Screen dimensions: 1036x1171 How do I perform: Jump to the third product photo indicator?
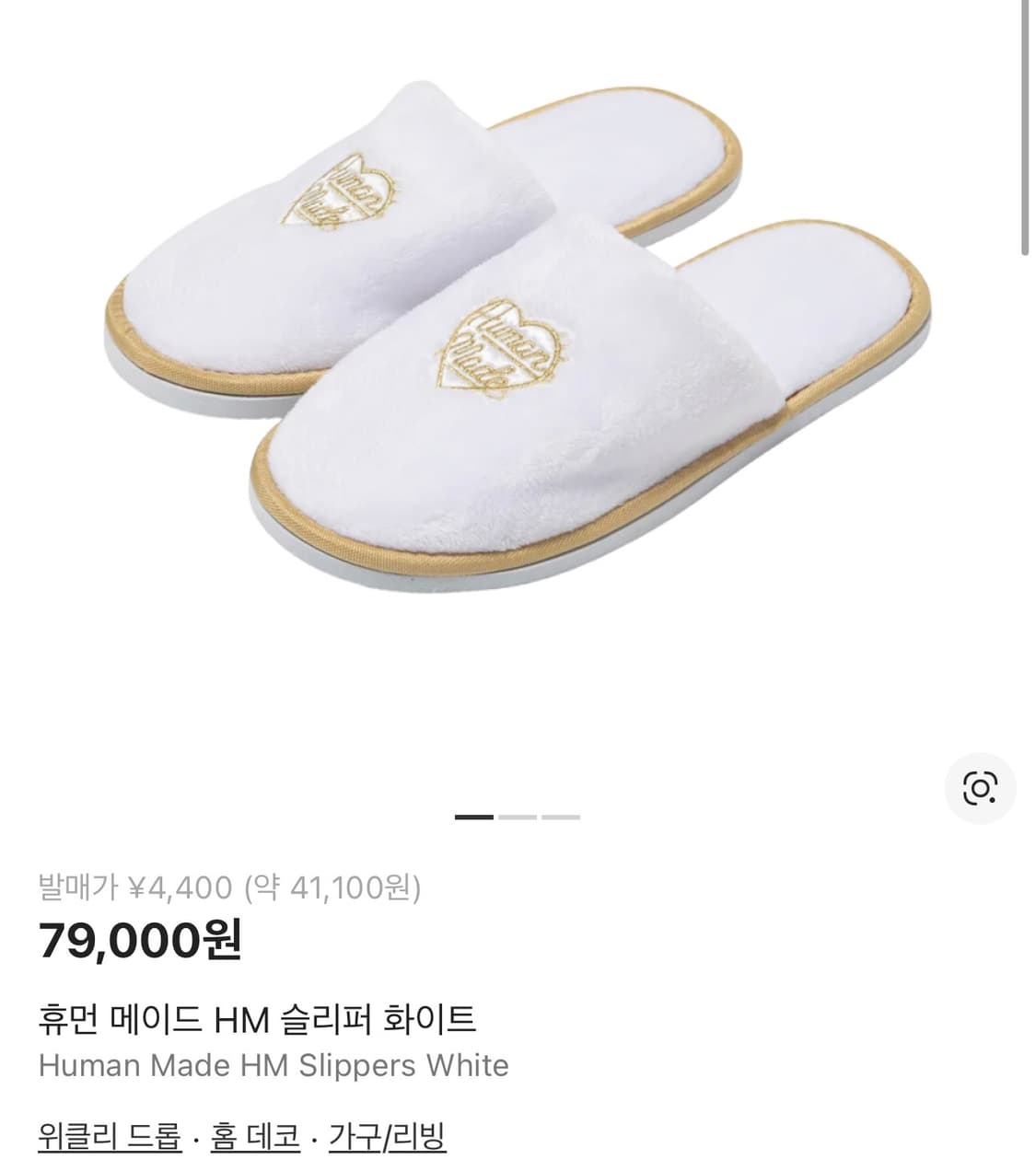pyautogui.click(x=561, y=816)
